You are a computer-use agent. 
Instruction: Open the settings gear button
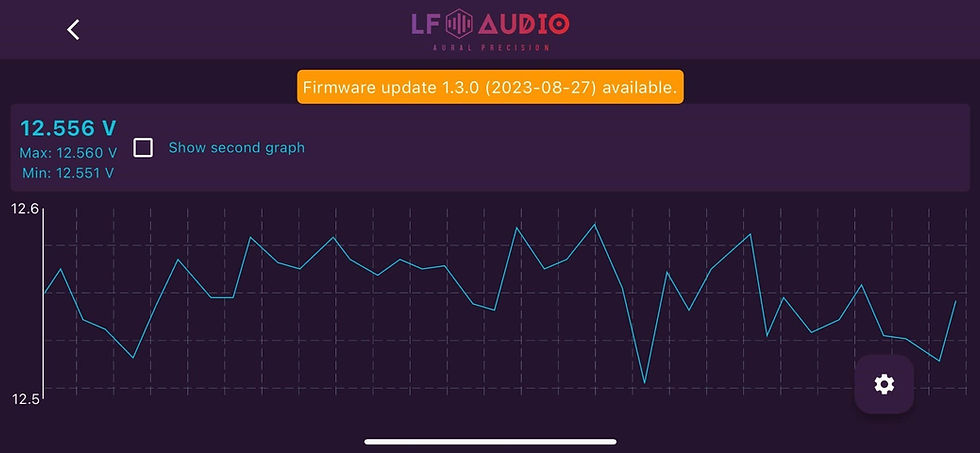pyautogui.click(x=884, y=384)
